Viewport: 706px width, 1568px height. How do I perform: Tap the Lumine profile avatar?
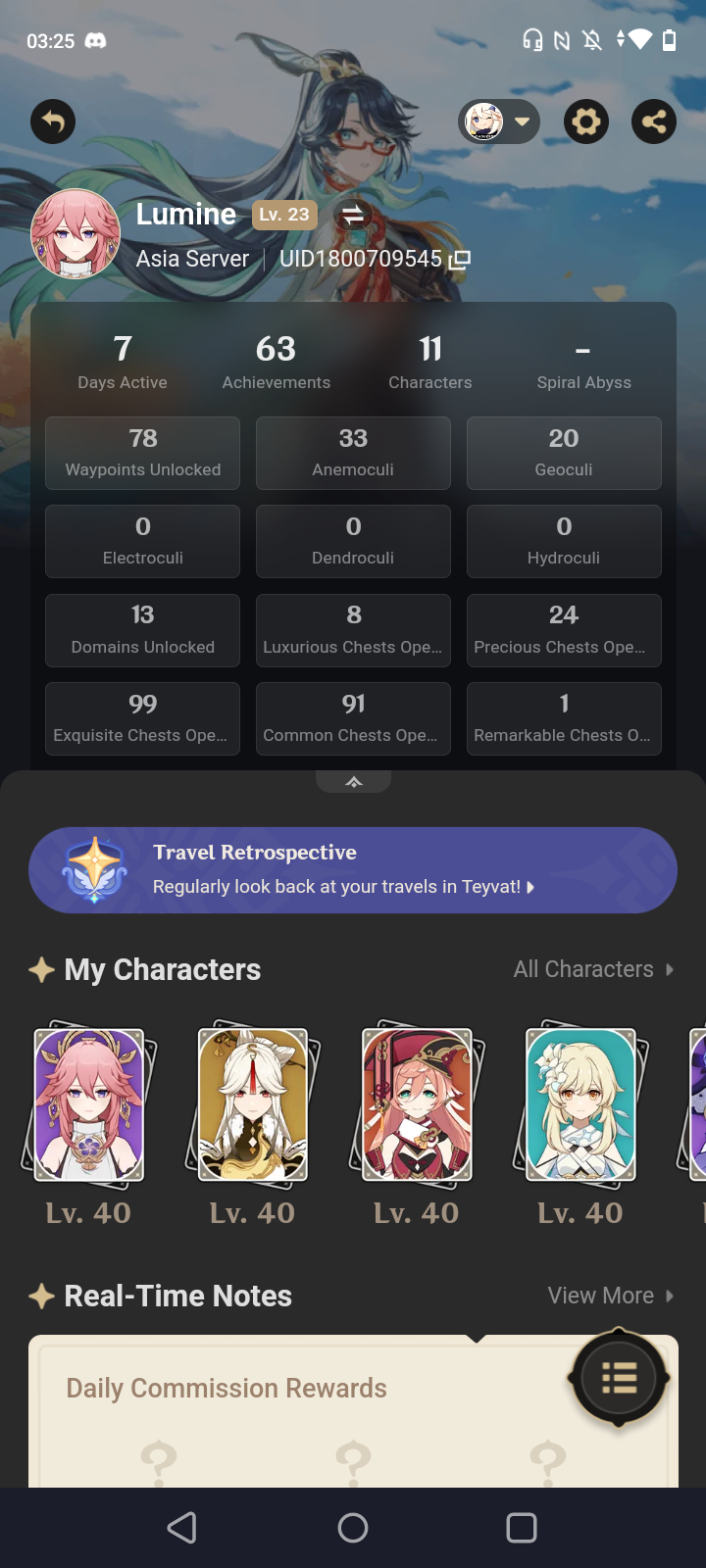pos(76,235)
